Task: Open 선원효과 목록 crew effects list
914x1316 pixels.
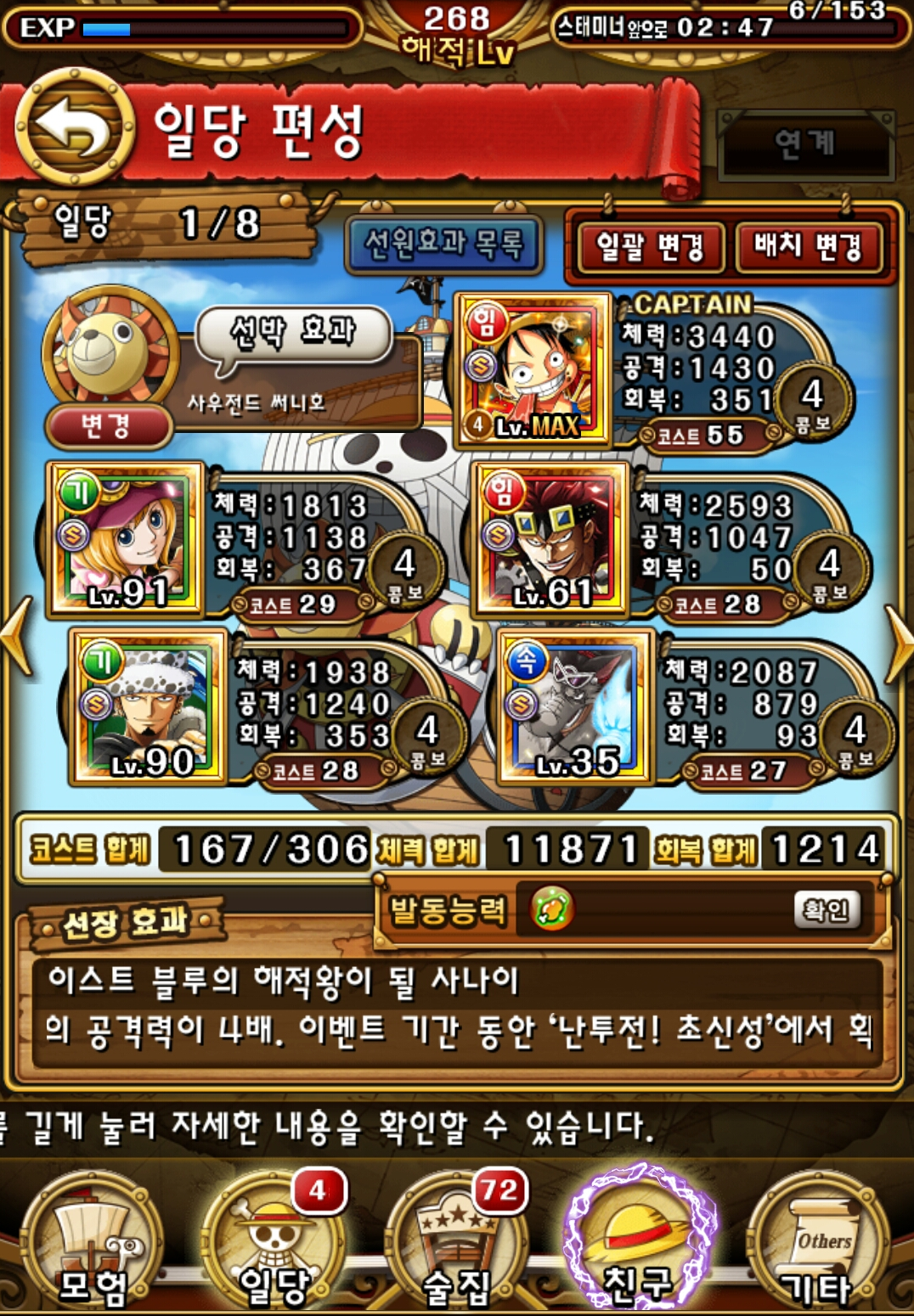Action: 443,245
